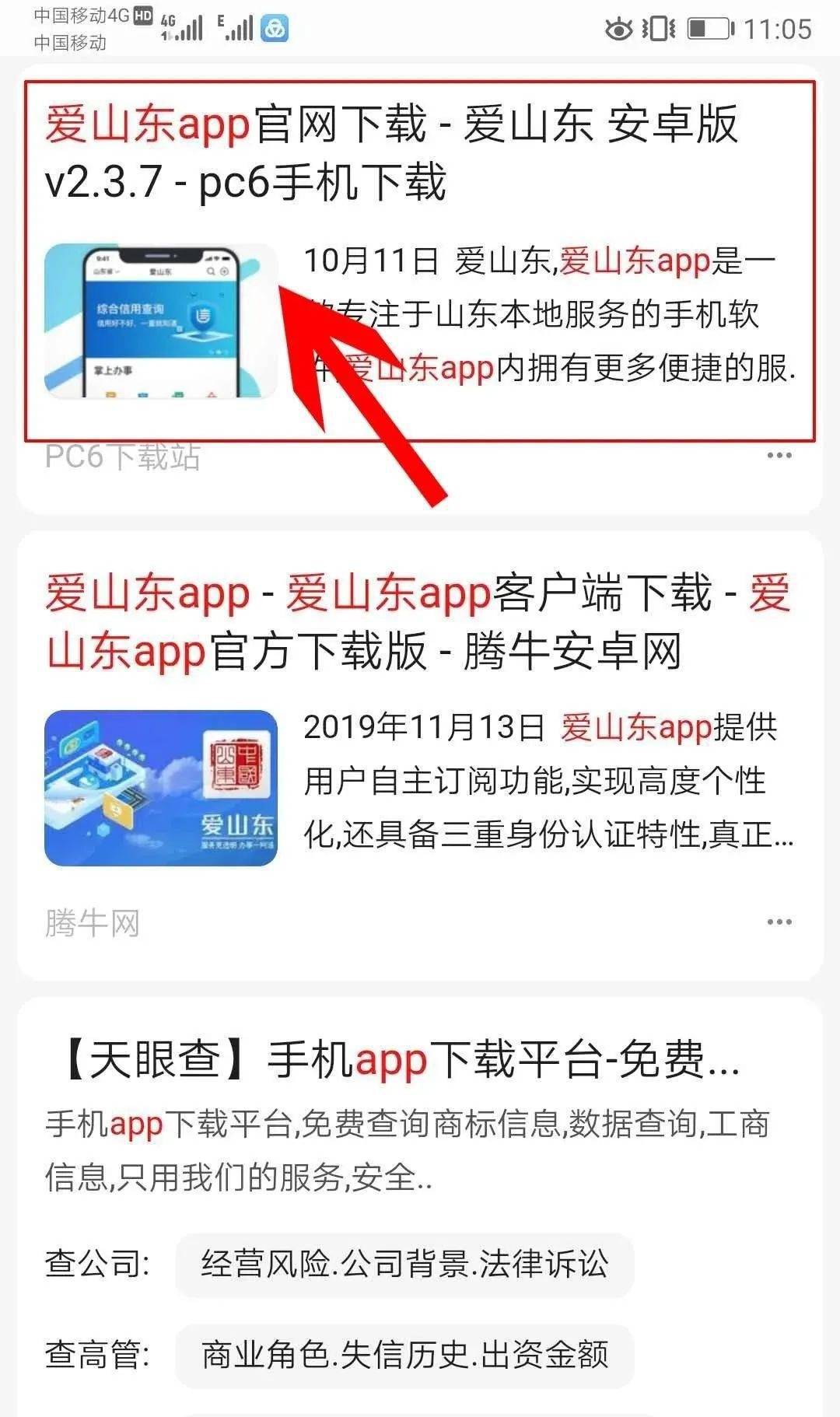Screen dimensions: 840x1417
Task: Tap the blue 爱山东 thumbnail in 腾牛 result
Action: pyautogui.click(x=161, y=788)
